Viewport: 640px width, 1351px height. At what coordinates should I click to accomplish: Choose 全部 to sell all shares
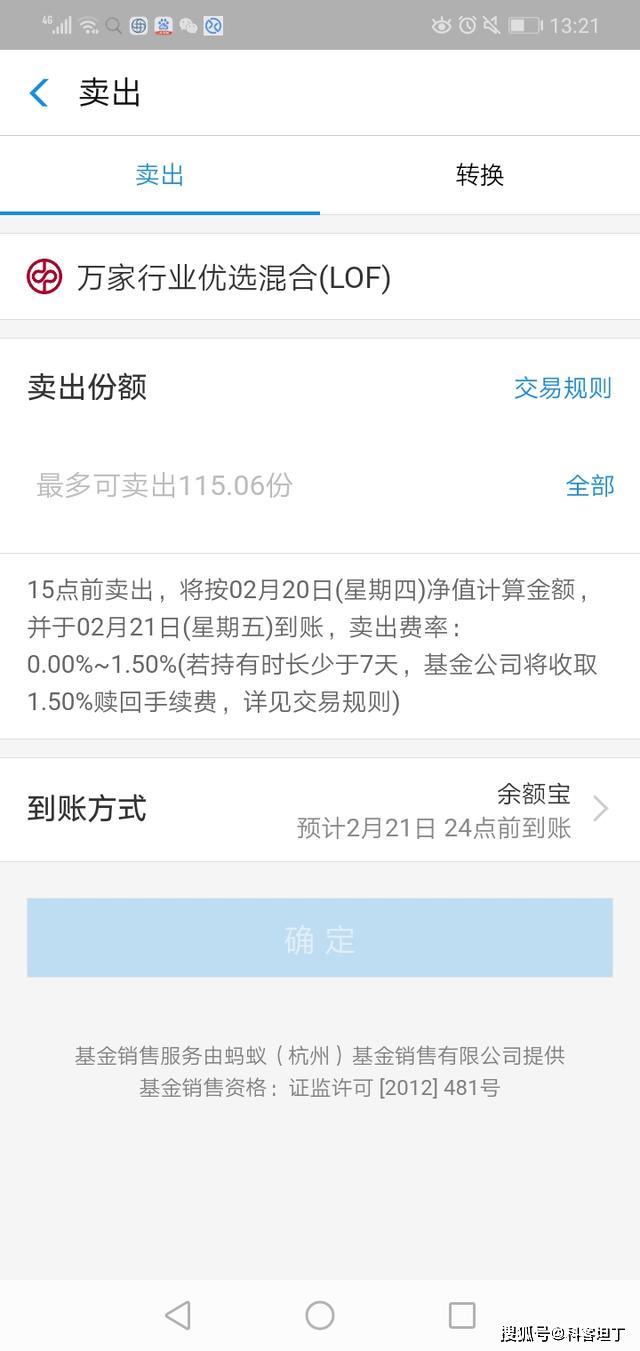click(590, 486)
